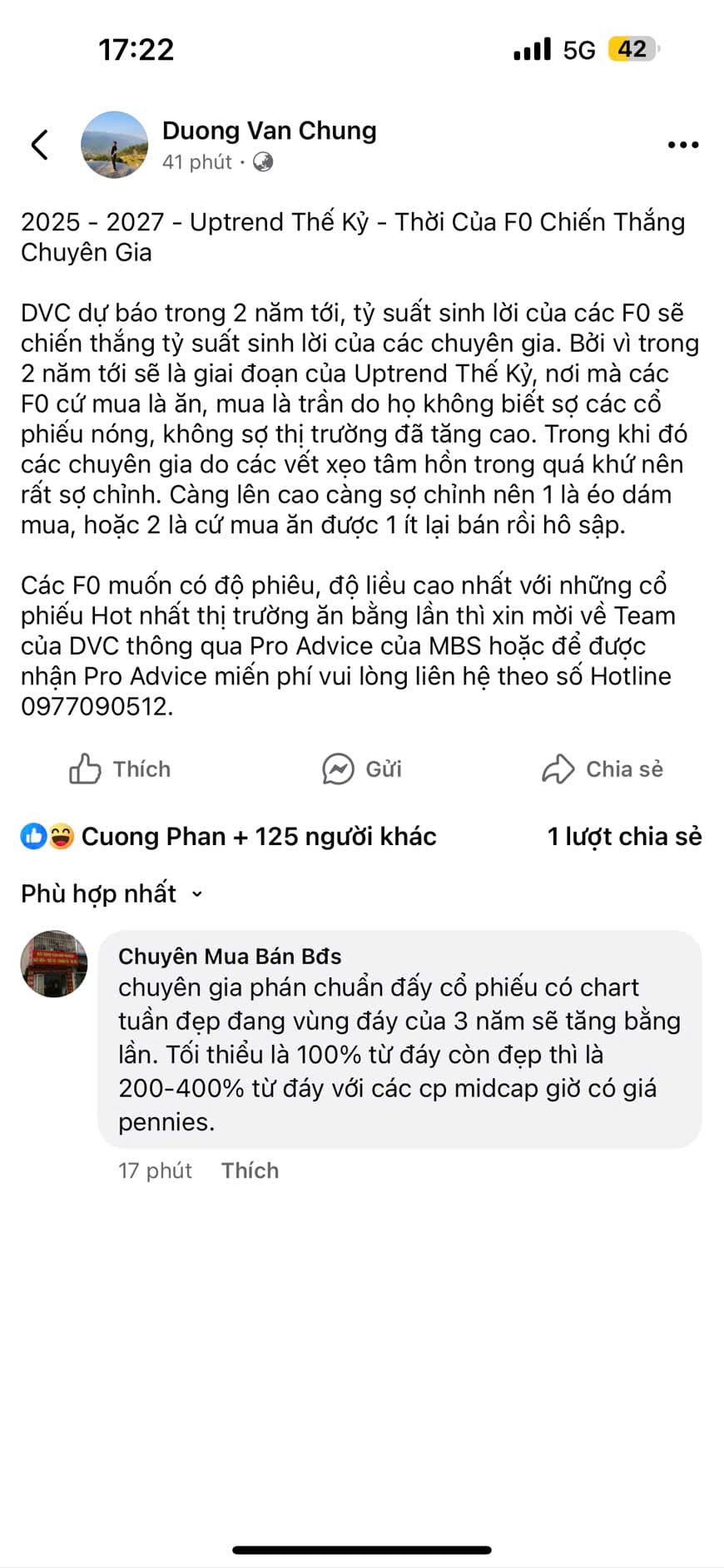Viewport: 724px width, 1568px height.
Task: Share the post with Chia sẻ
Action: tap(603, 769)
